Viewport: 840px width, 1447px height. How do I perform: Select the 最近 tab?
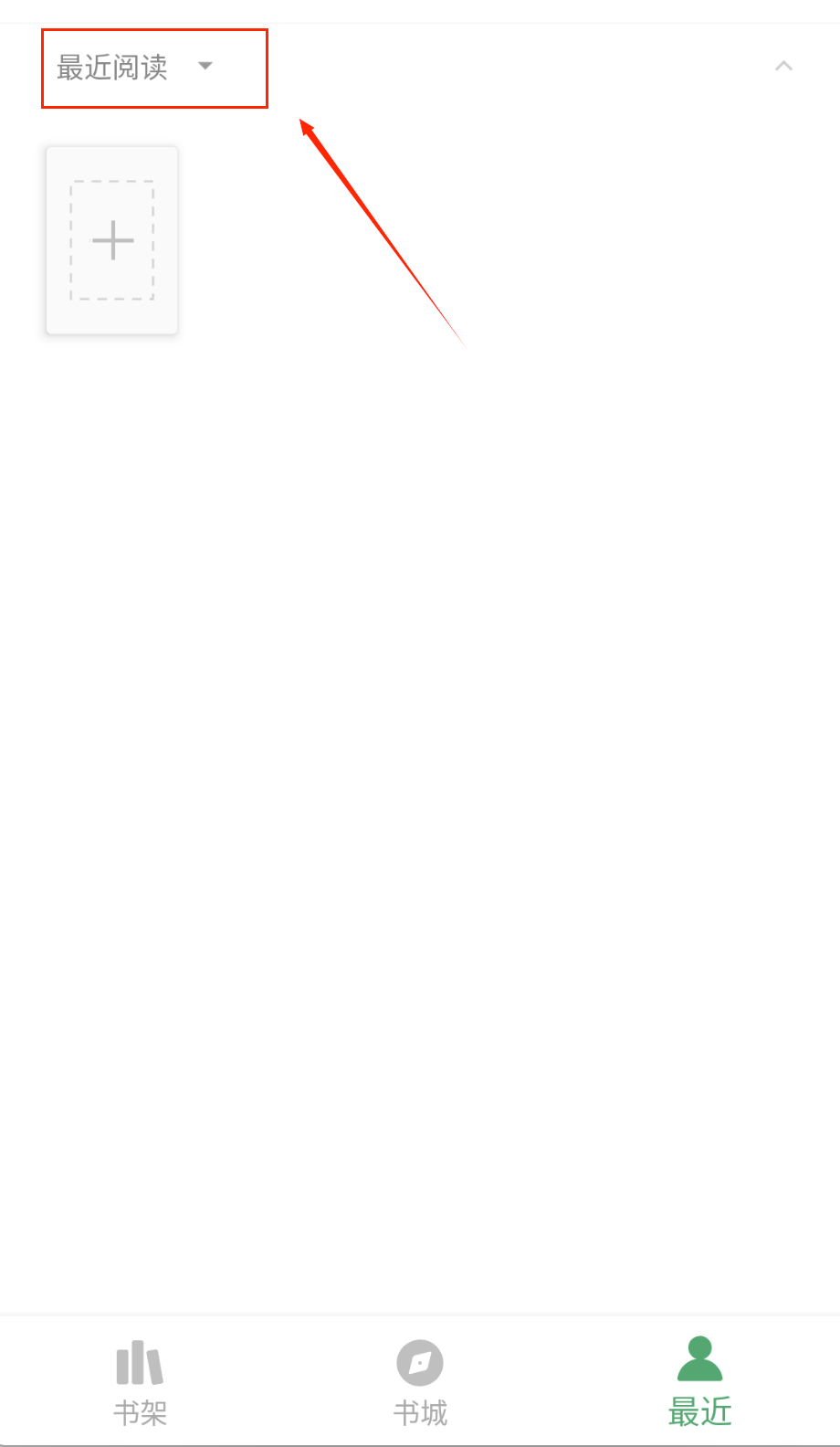[x=699, y=1381]
